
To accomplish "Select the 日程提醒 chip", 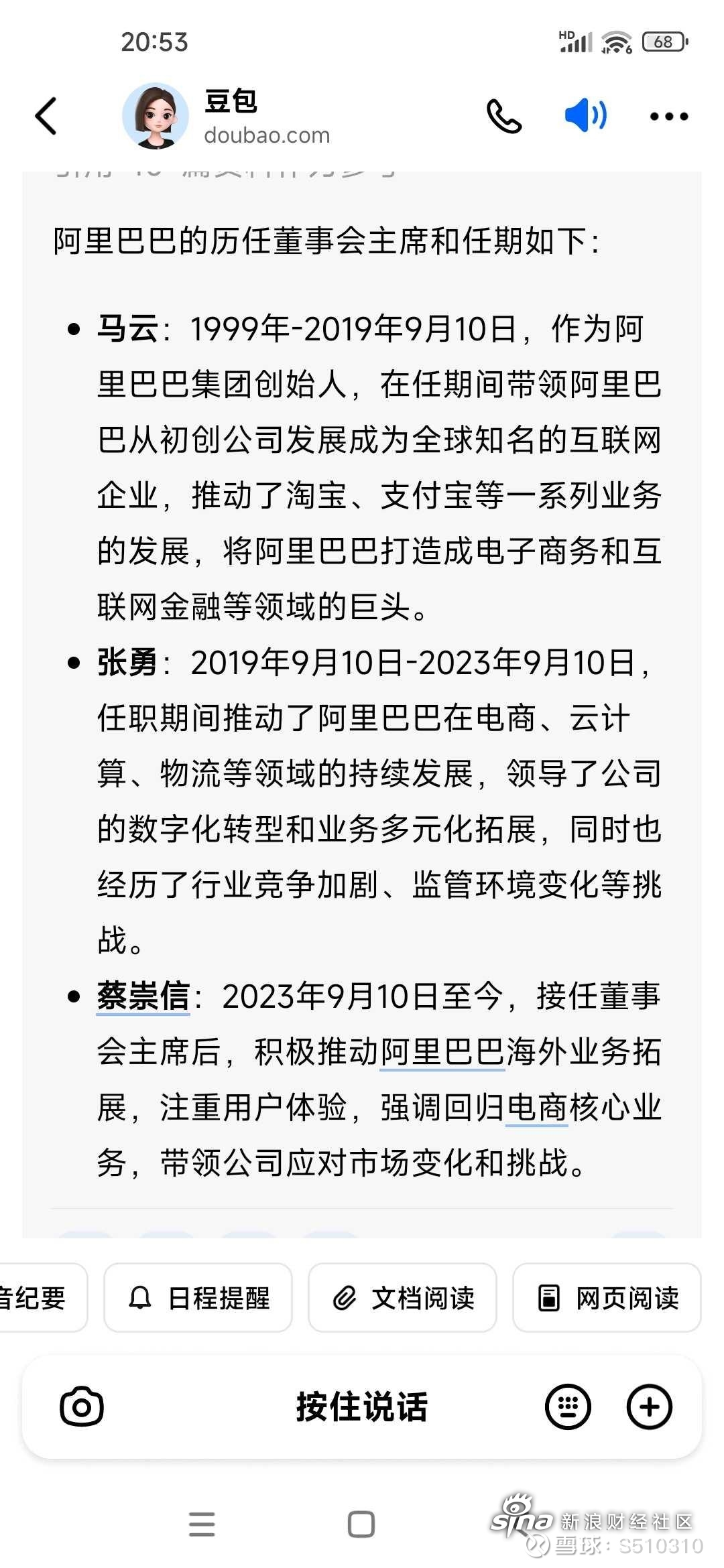I will [x=198, y=1298].
